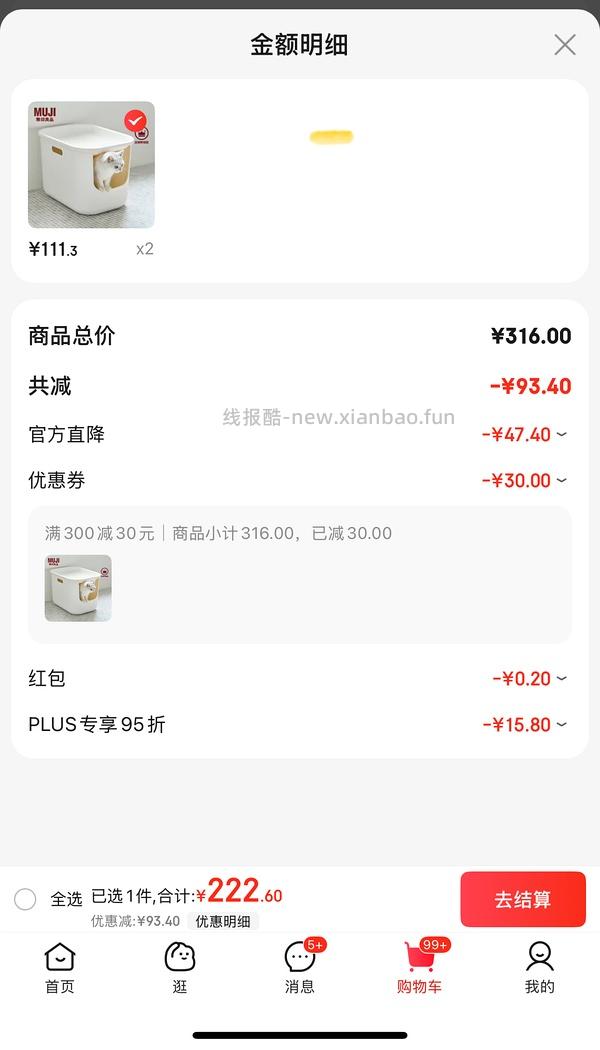
Task: Proceed with 去结算 checkout
Action: [522, 899]
